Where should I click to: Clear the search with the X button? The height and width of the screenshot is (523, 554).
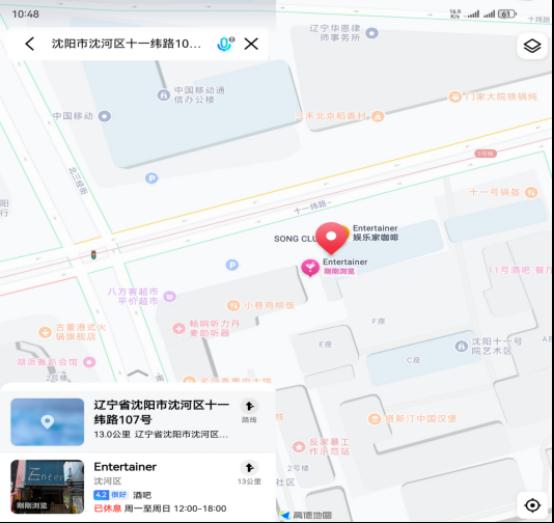click(251, 44)
